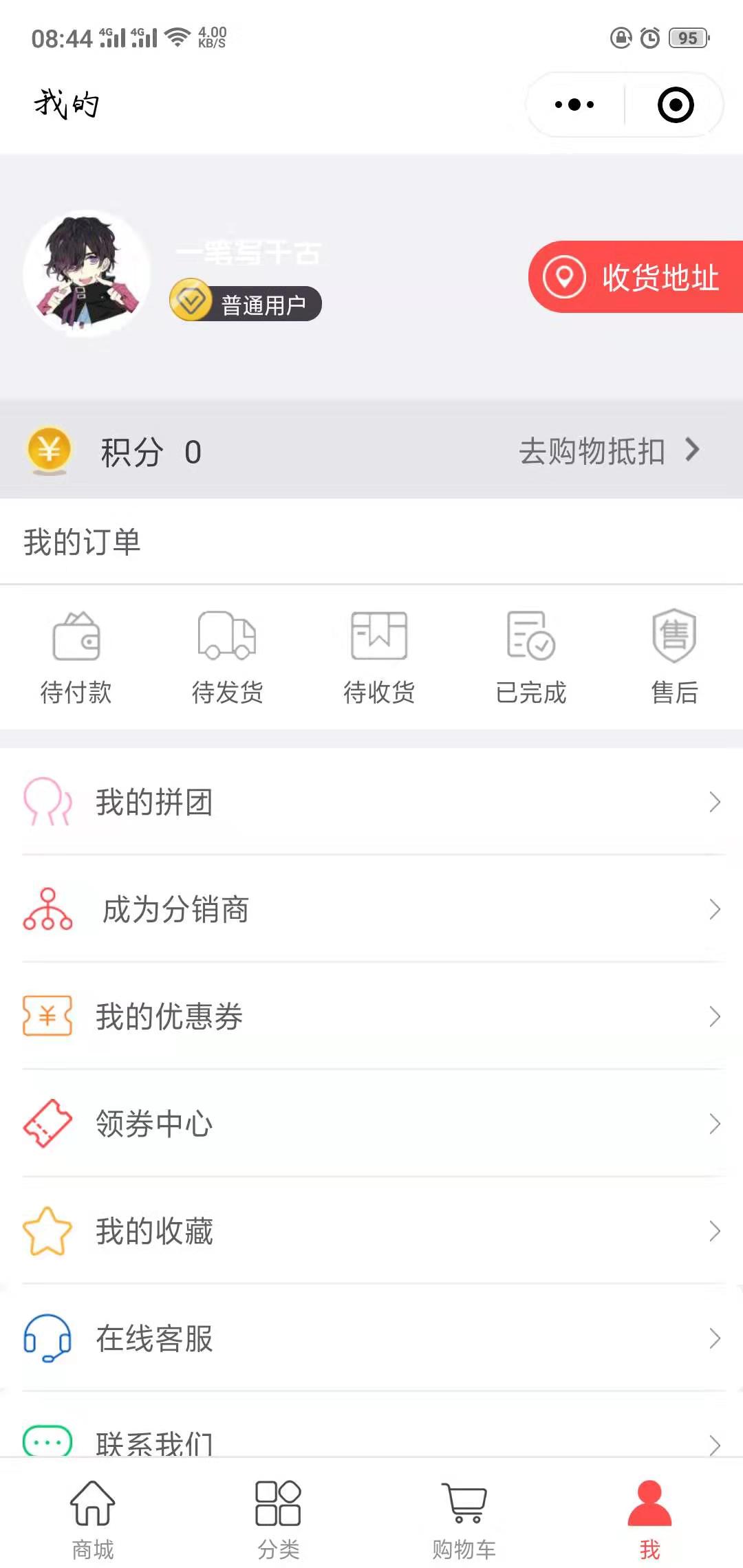Go to 领券中心 coupon center
This screenshot has height=1568, width=743.
pos(371,1124)
